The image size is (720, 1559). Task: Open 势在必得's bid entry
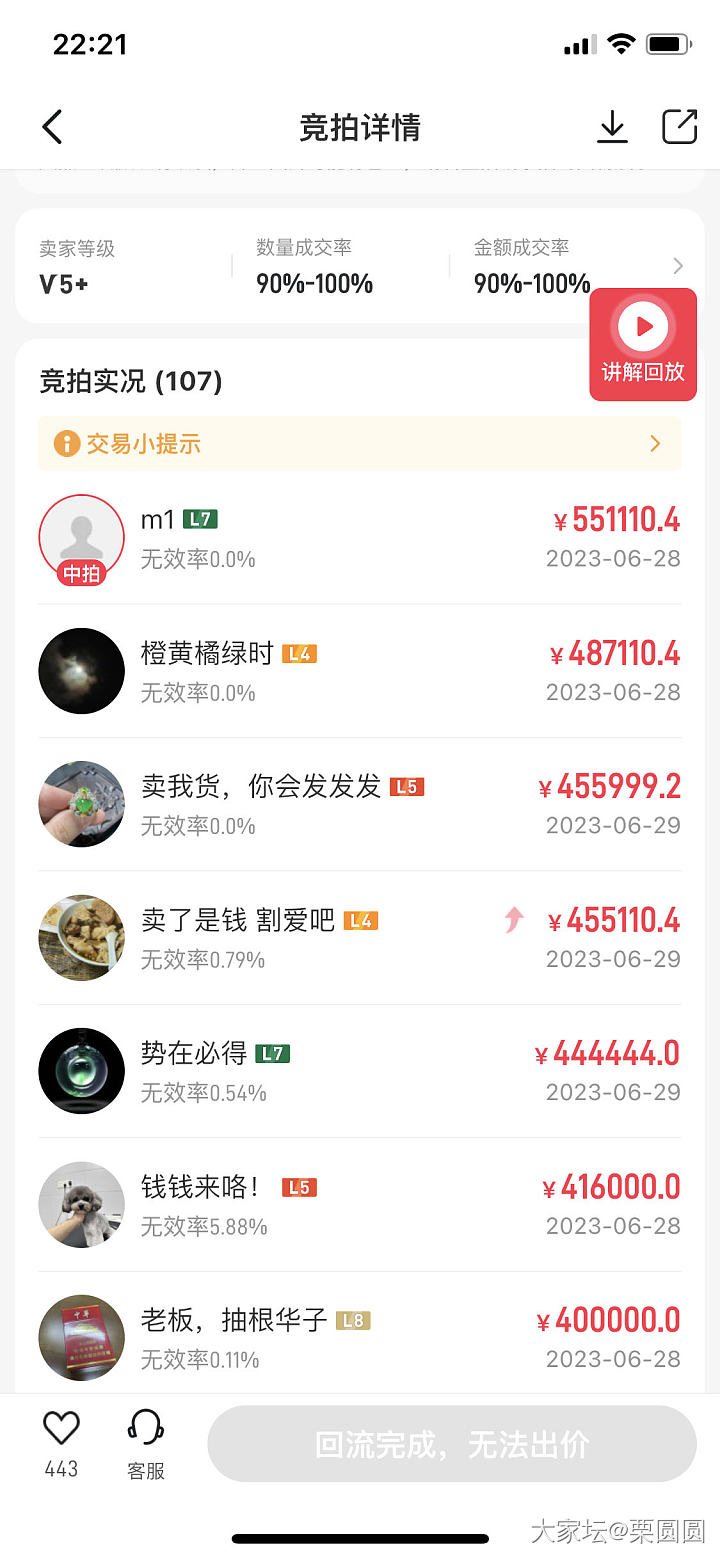coord(360,1071)
